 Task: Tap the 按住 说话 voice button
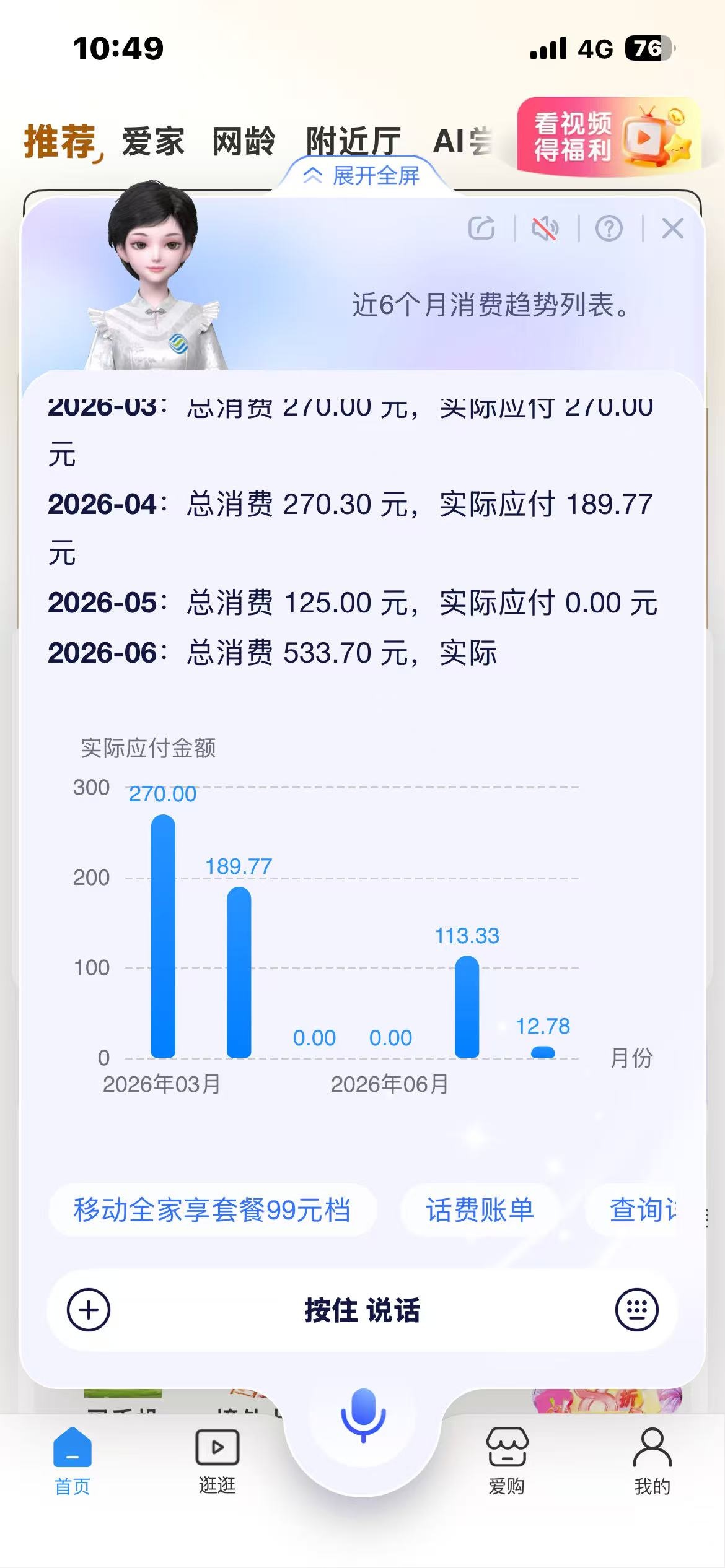pyautogui.click(x=362, y=1310)
